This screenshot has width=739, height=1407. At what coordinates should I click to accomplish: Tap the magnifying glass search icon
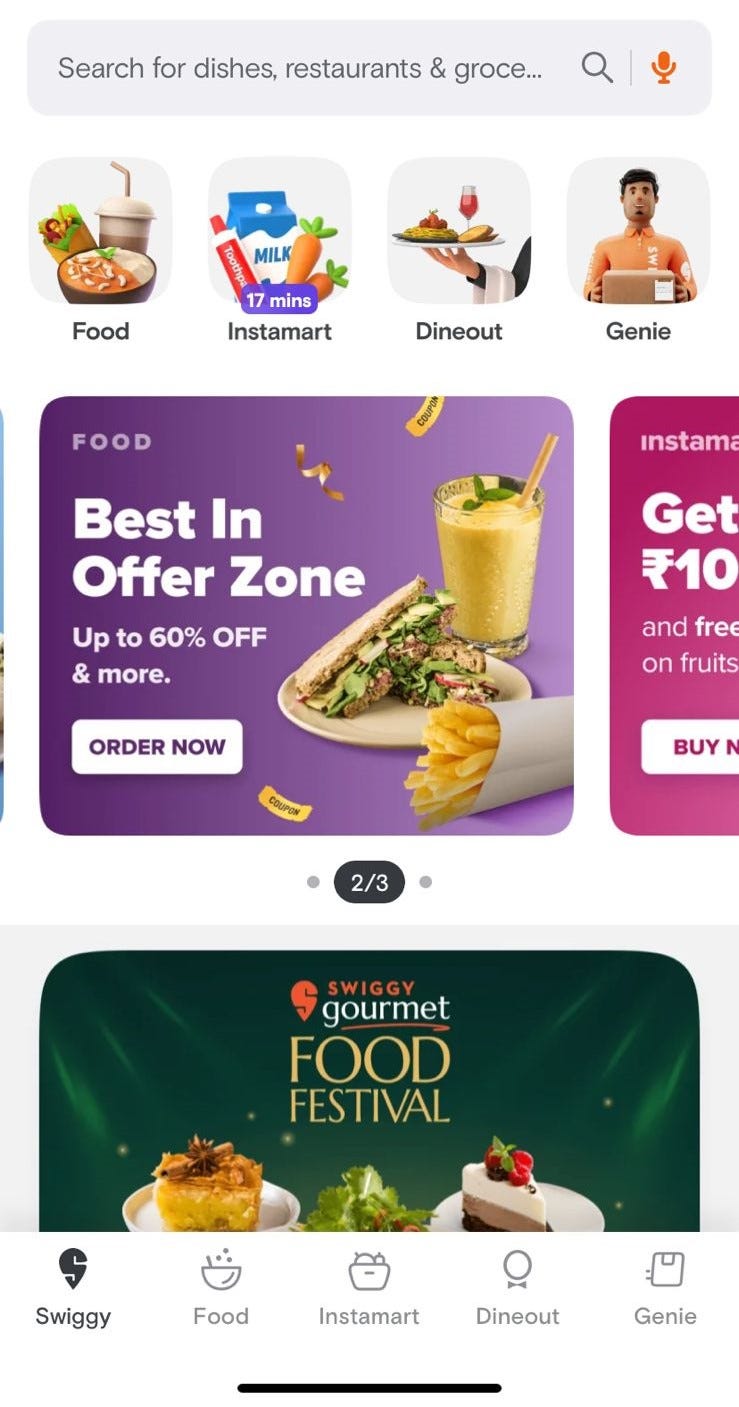597,68
